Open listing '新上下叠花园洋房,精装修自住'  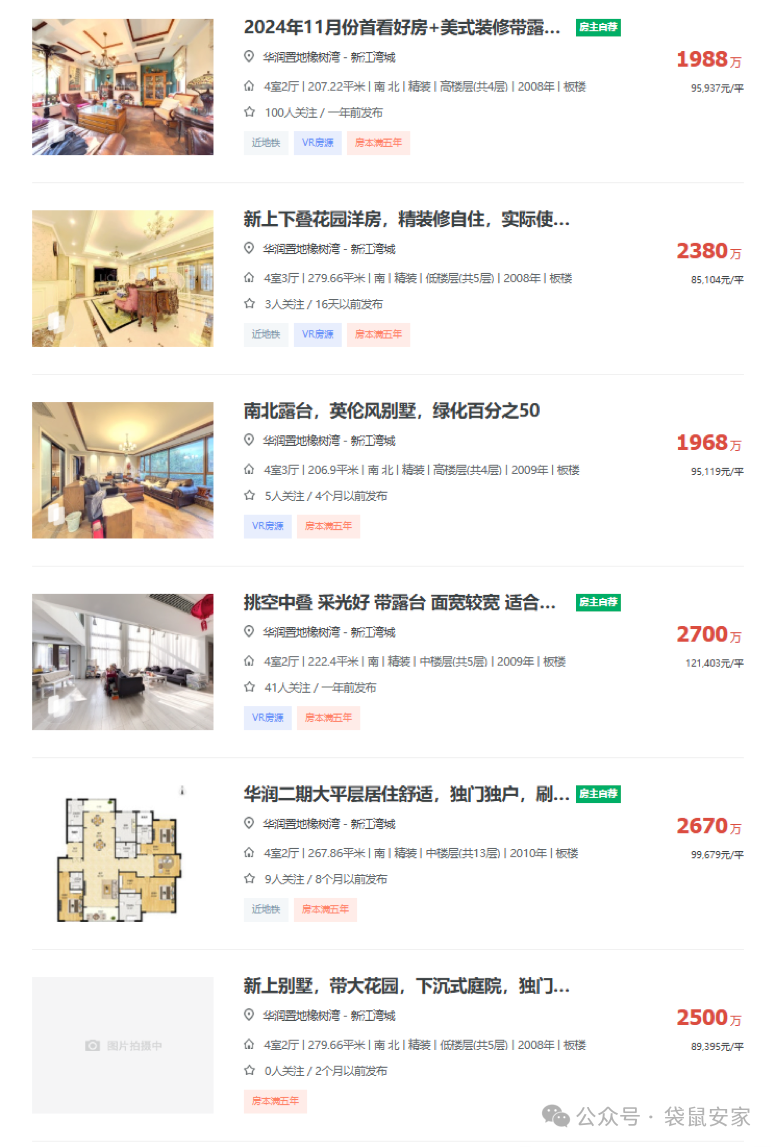point(407,219)
